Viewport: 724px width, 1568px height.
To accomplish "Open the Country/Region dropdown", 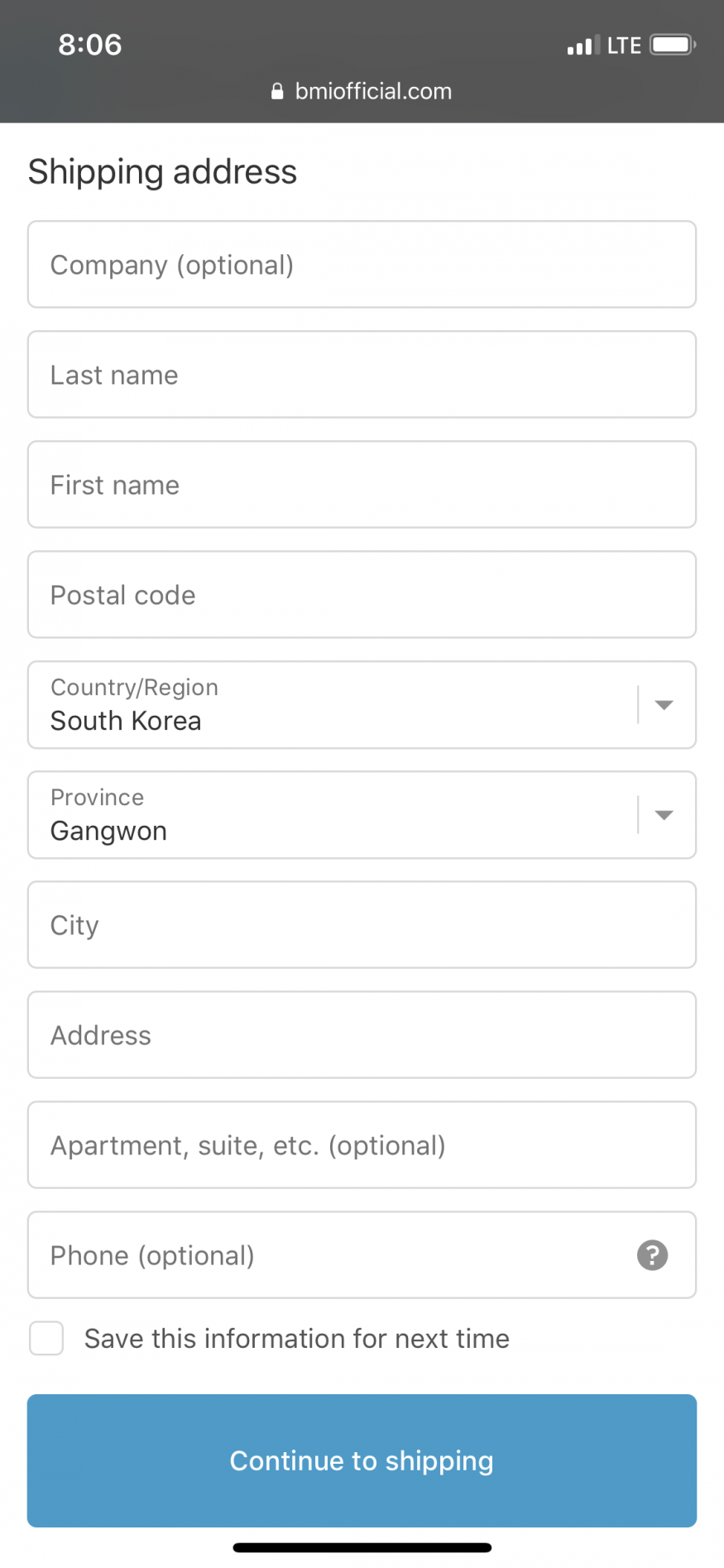I will [362, 705].
